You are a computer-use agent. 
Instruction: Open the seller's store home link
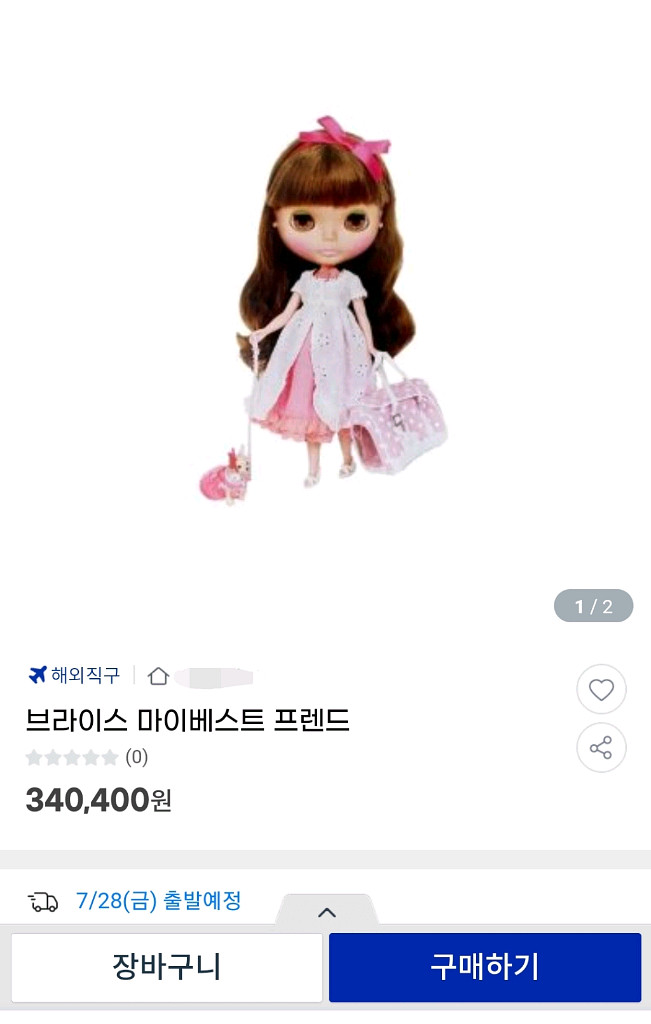(200, 676)
